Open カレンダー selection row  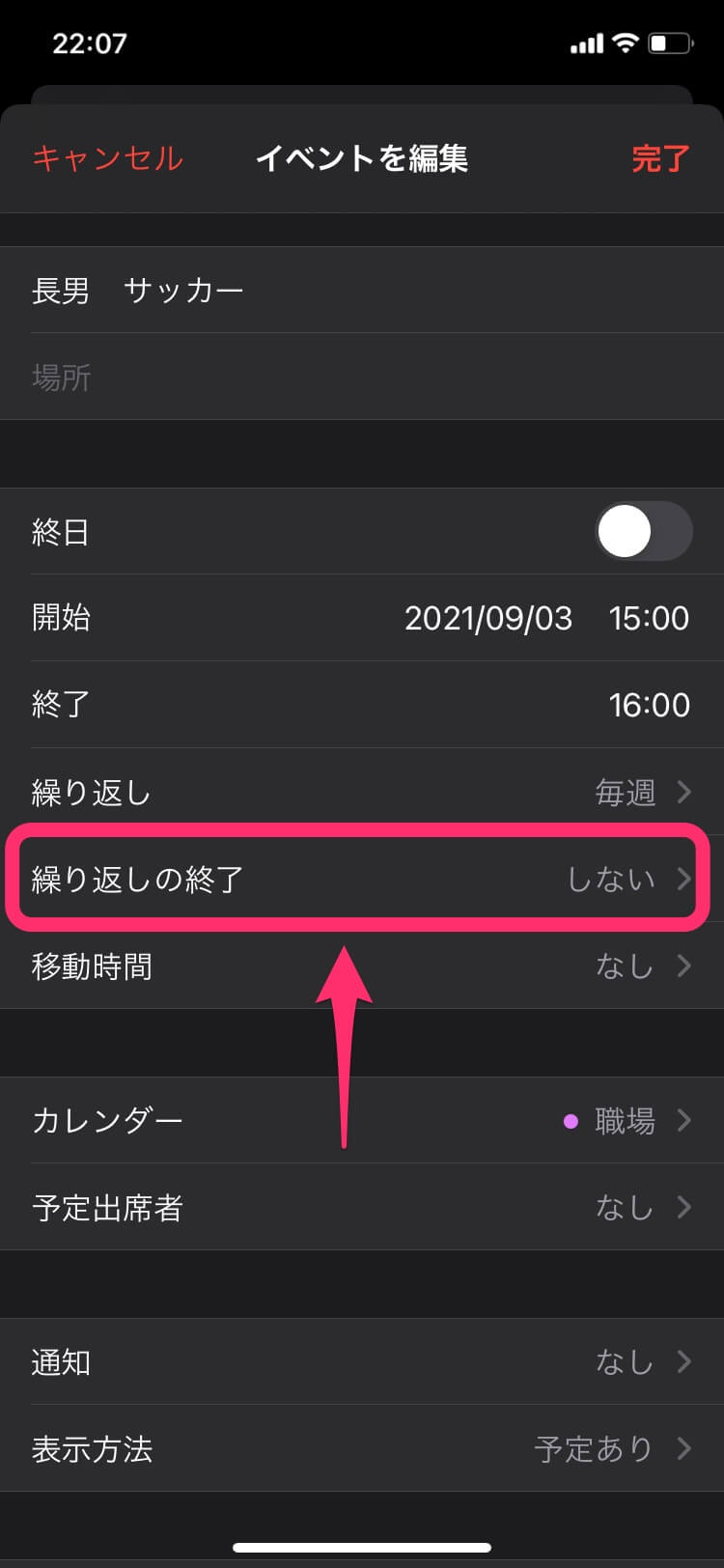click(x=362, y=1120)
